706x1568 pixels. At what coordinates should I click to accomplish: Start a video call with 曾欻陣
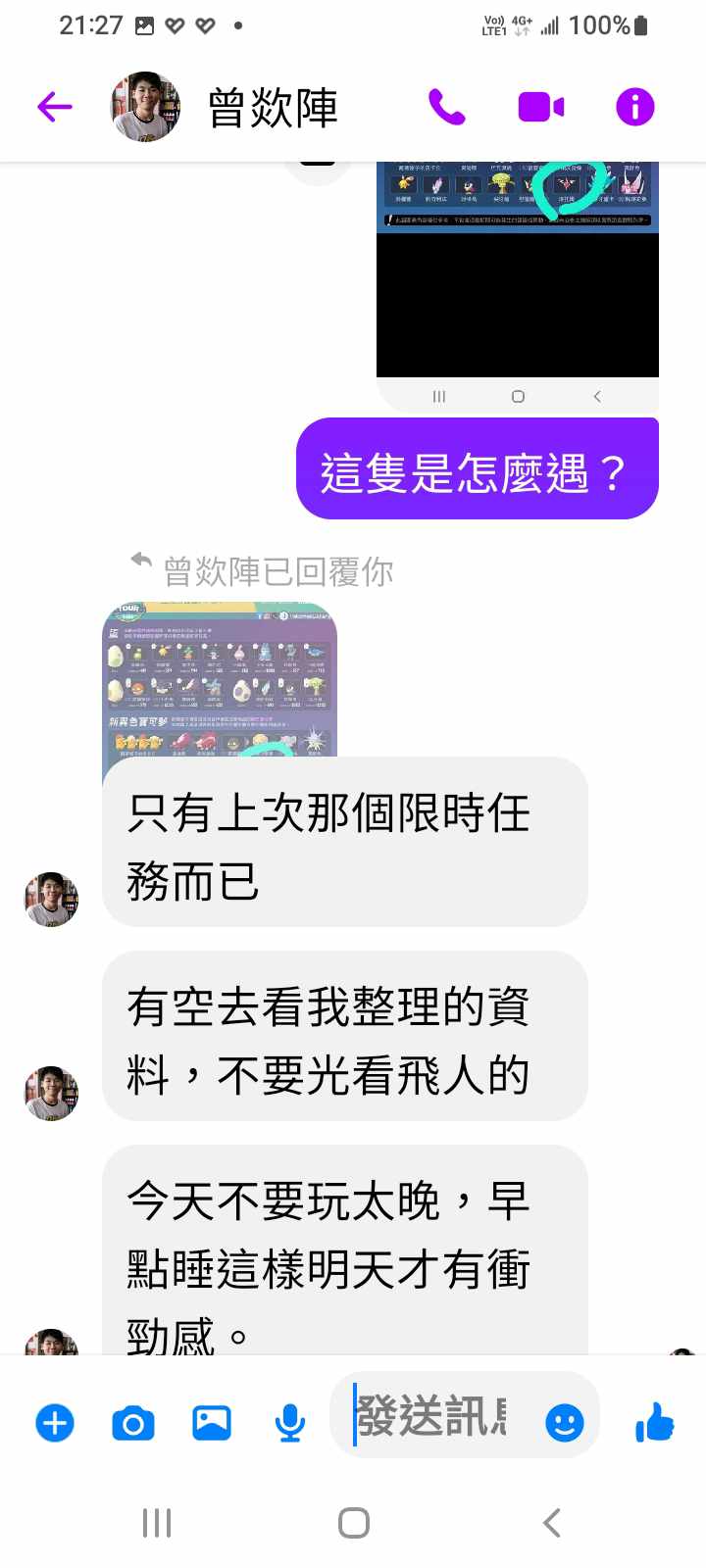point(540,107)
